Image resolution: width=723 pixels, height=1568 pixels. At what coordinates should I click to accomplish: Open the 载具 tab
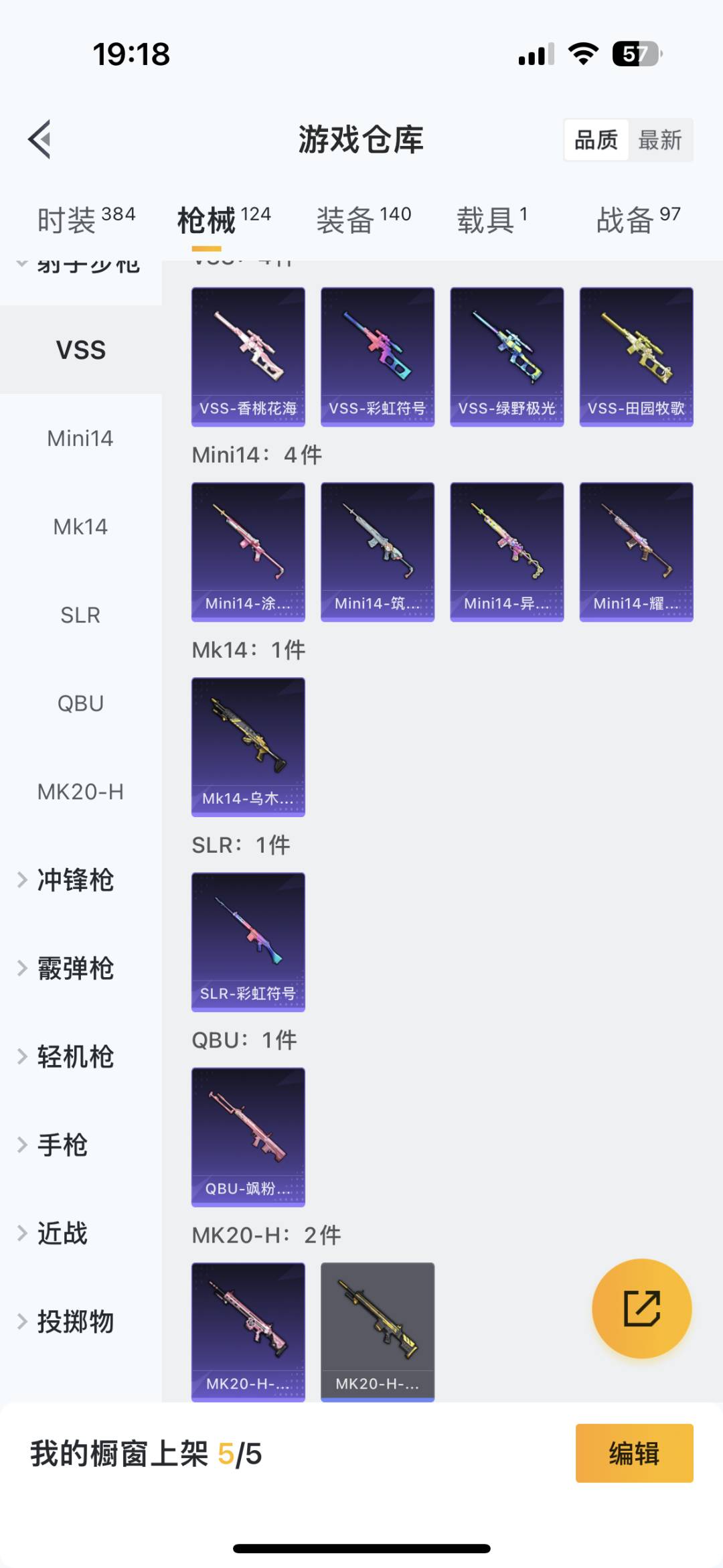(492, 220)
